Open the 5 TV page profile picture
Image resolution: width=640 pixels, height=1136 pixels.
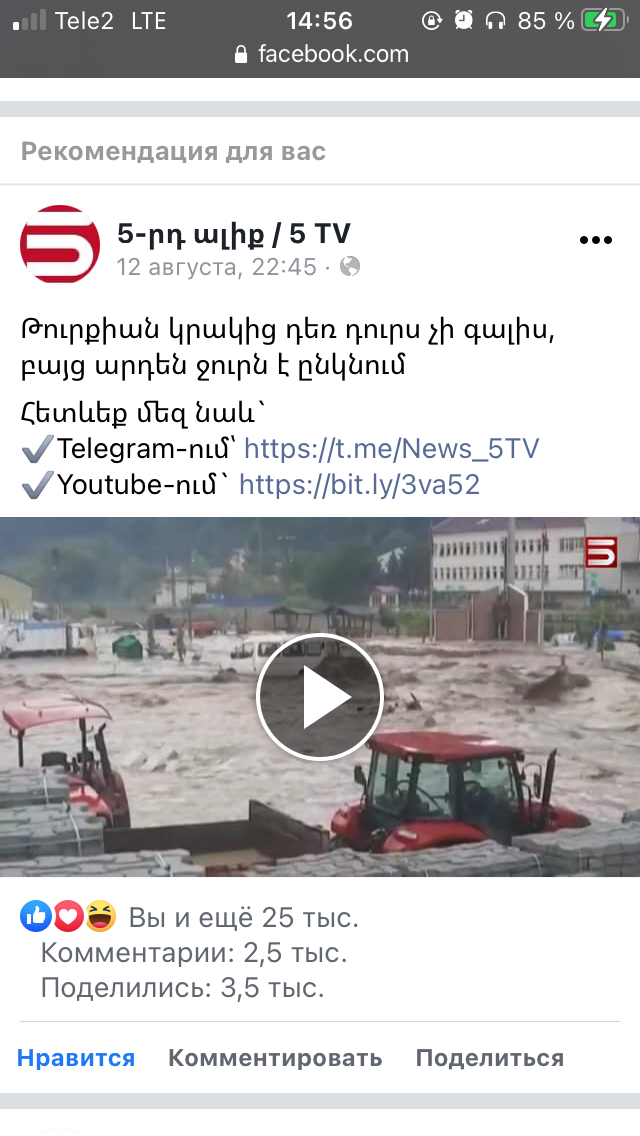60,246
